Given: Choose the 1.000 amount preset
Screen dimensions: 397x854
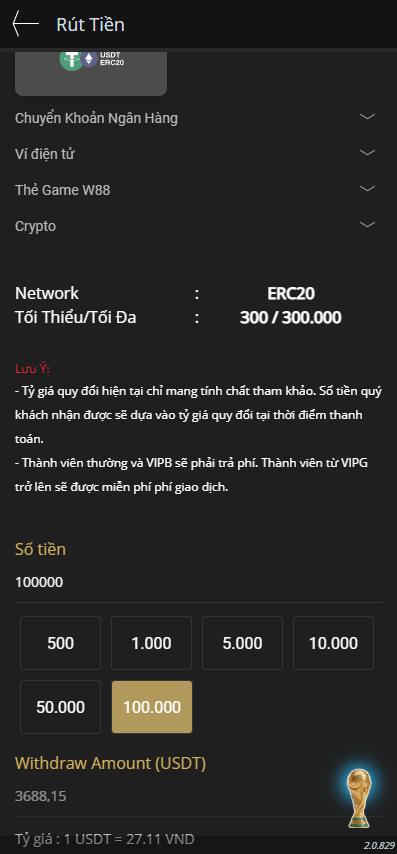Looking at the screenshot, I should [x=151, y=643].
